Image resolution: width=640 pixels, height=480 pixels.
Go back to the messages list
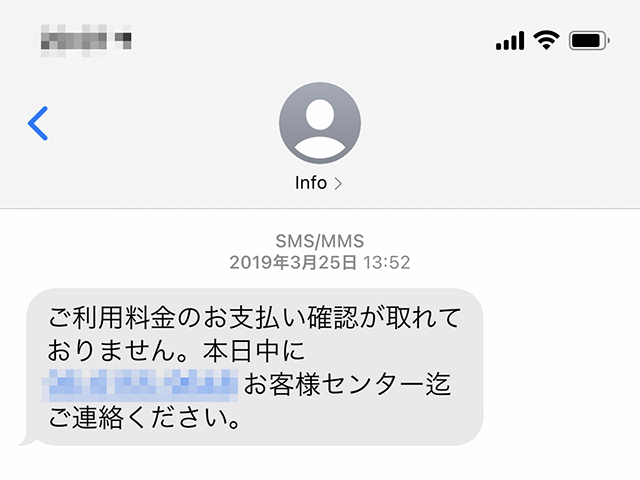pos(38,122)
